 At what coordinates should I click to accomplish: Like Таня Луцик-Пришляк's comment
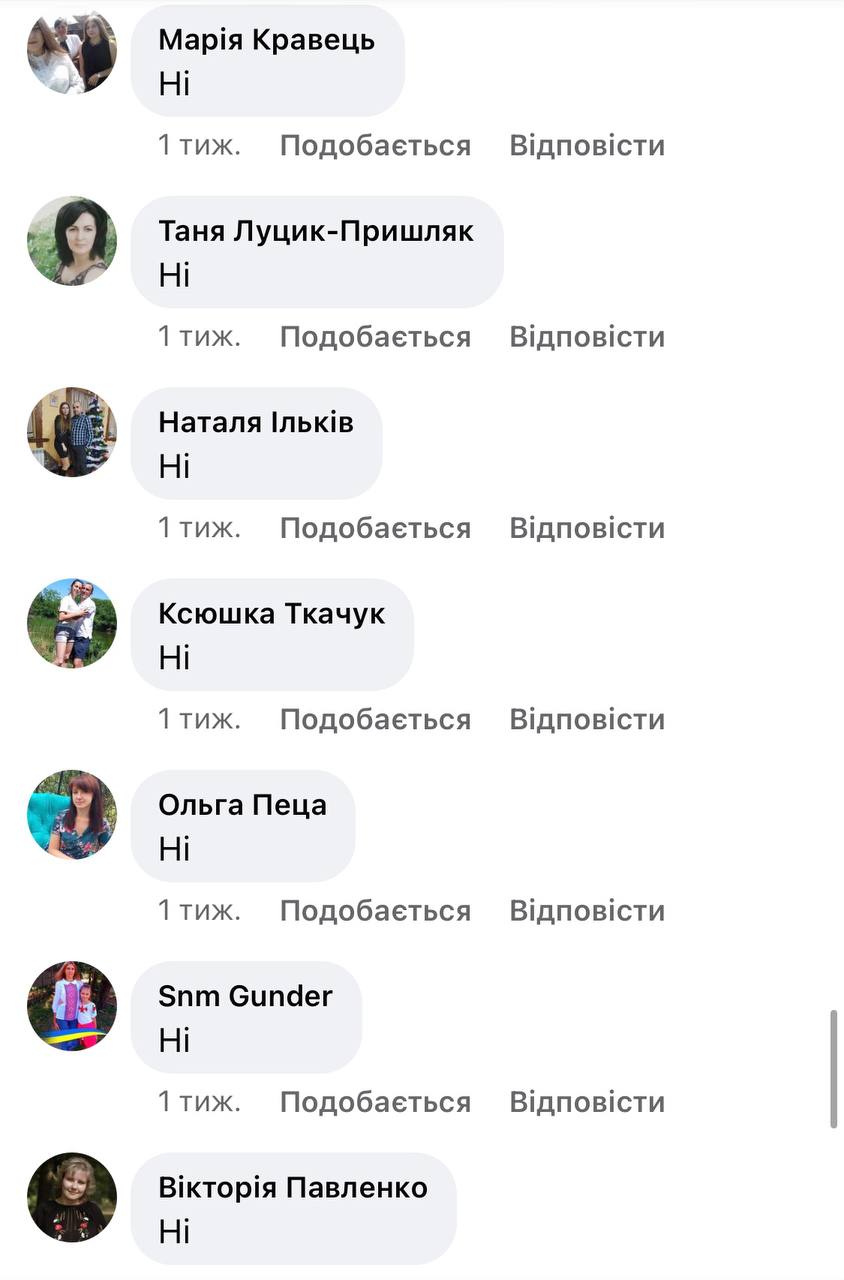point(375,337)
